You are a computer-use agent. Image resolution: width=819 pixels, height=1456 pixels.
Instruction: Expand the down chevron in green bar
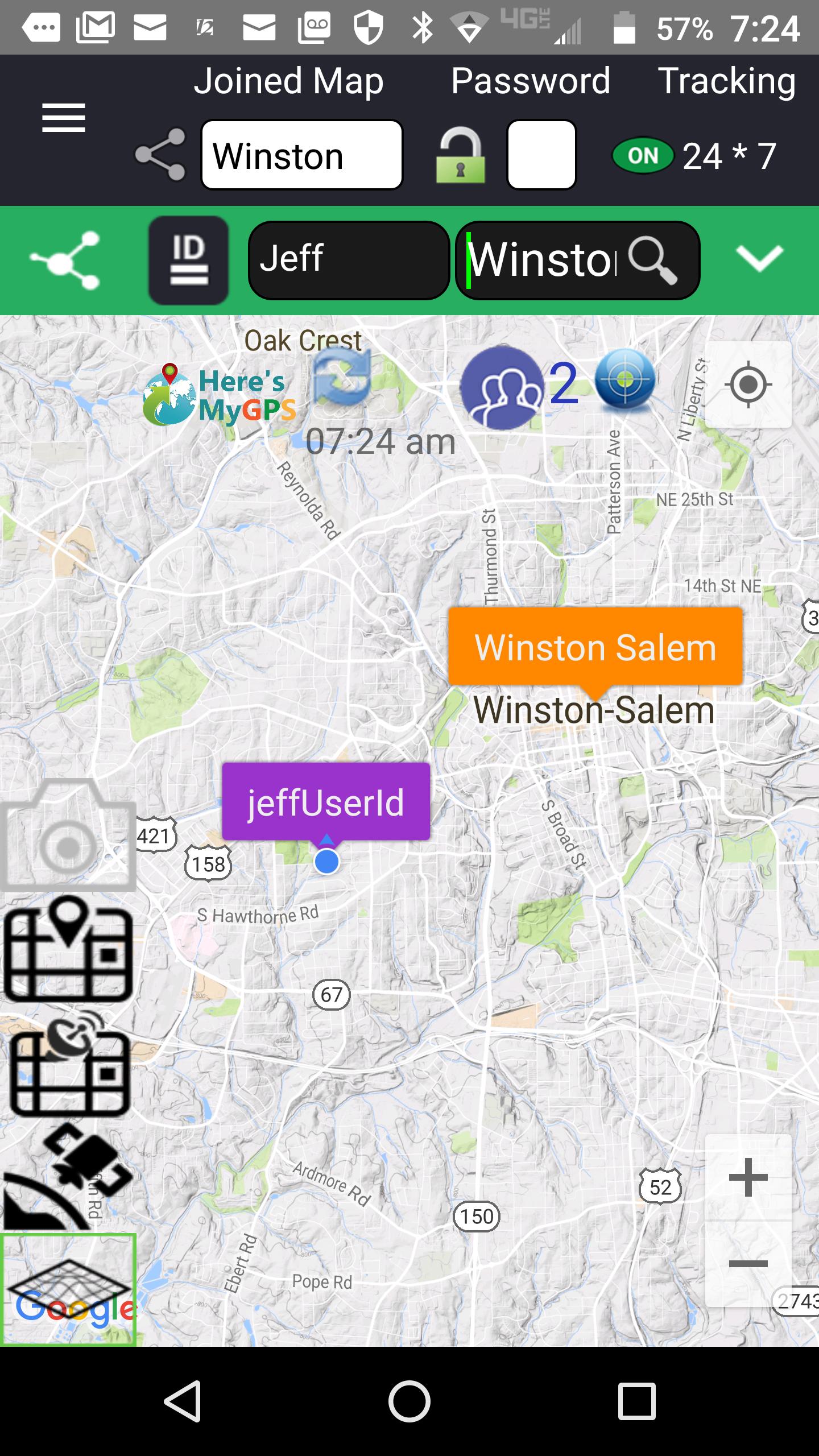[x=759, y=259]
